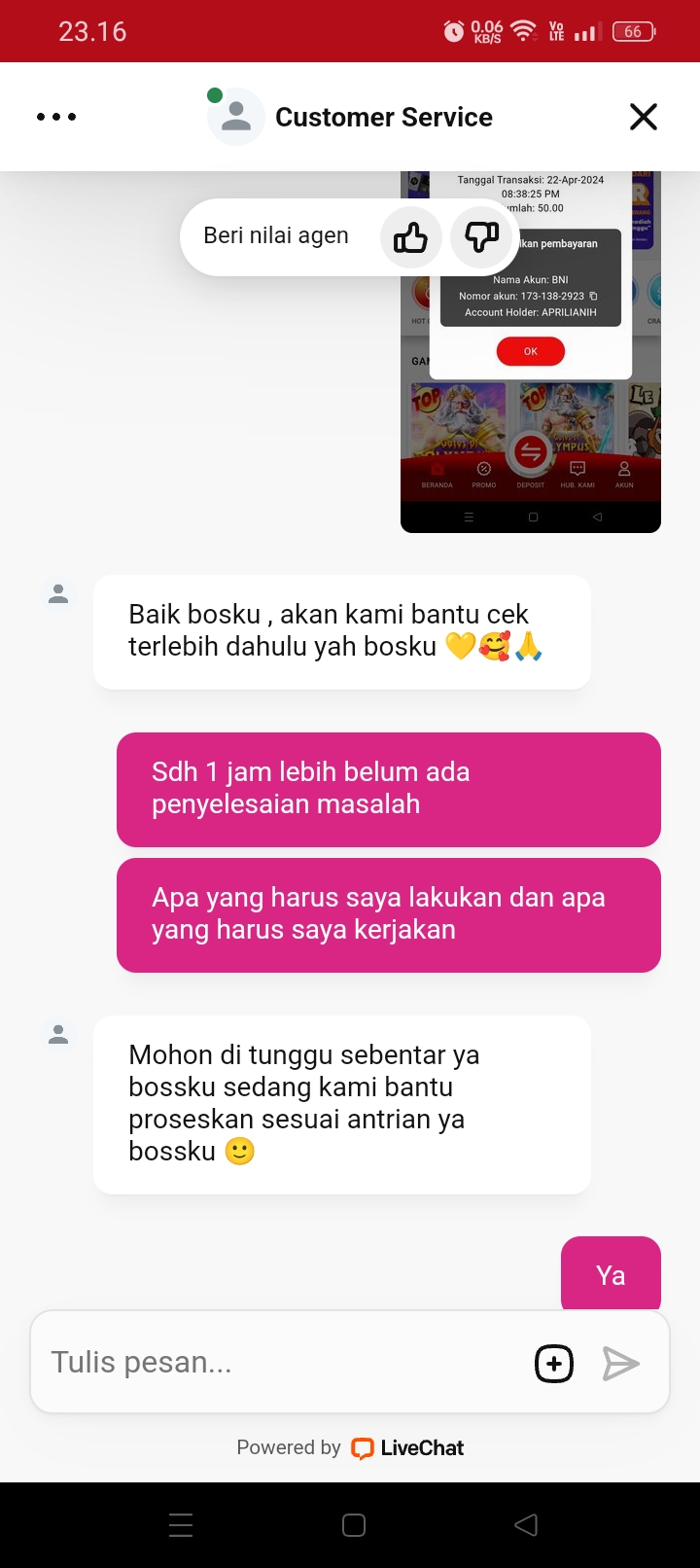Viewport: 700px width, 1568px height.
Task: Send the message with the arrow icon
Action: pos(620,1363)
